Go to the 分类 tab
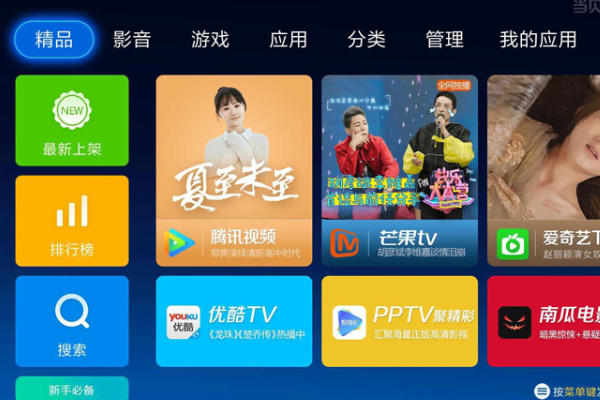Screen dimensions: 600x400 [x=366, y=40]
